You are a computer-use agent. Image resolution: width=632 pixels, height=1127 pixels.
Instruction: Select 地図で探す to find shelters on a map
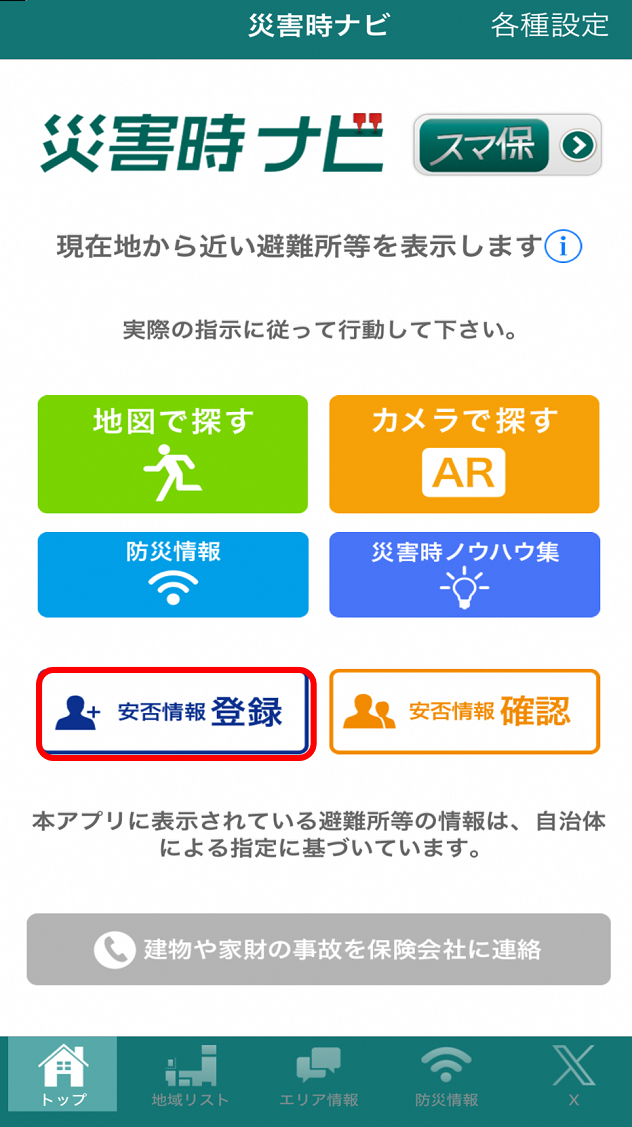(x=173, y=454)
